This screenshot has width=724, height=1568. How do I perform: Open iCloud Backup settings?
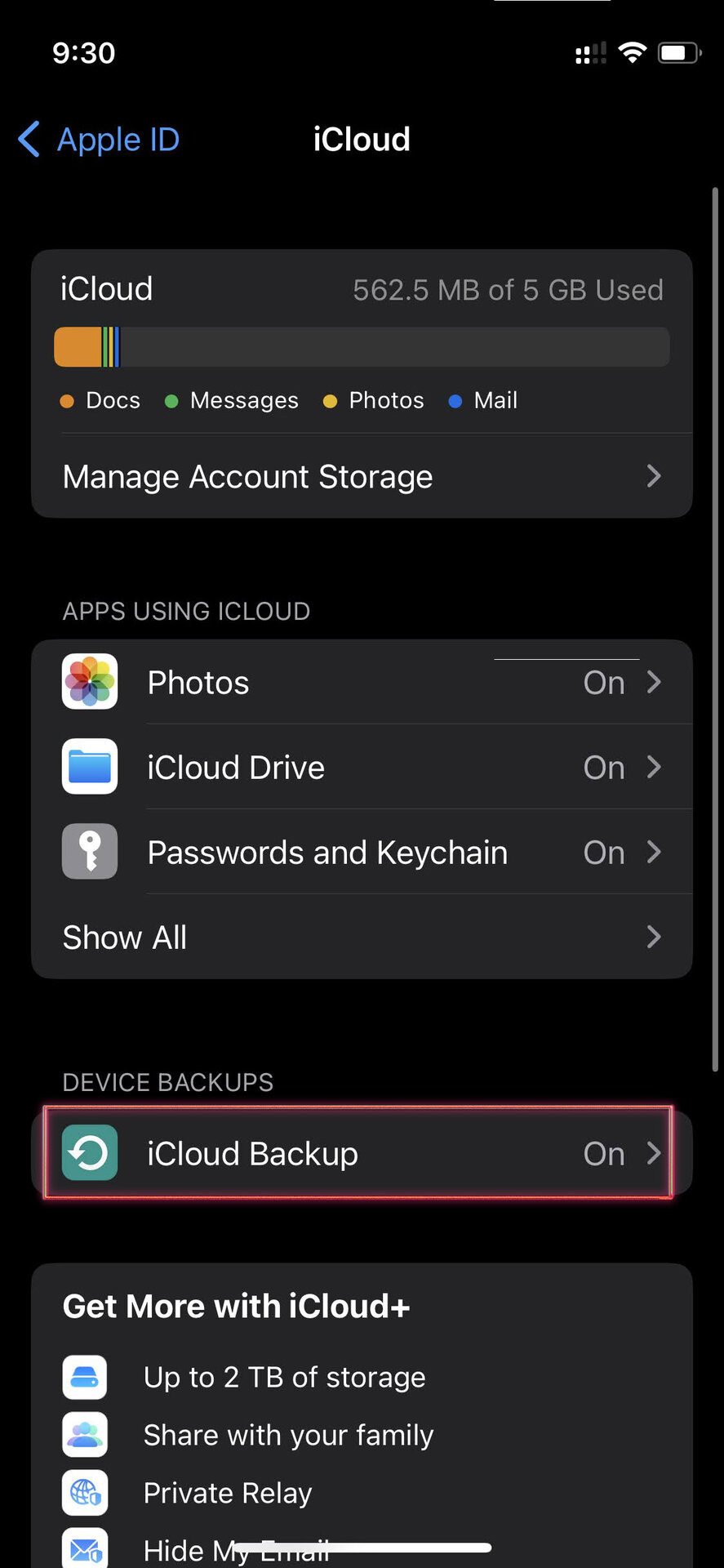click(x=362, y=1153)
